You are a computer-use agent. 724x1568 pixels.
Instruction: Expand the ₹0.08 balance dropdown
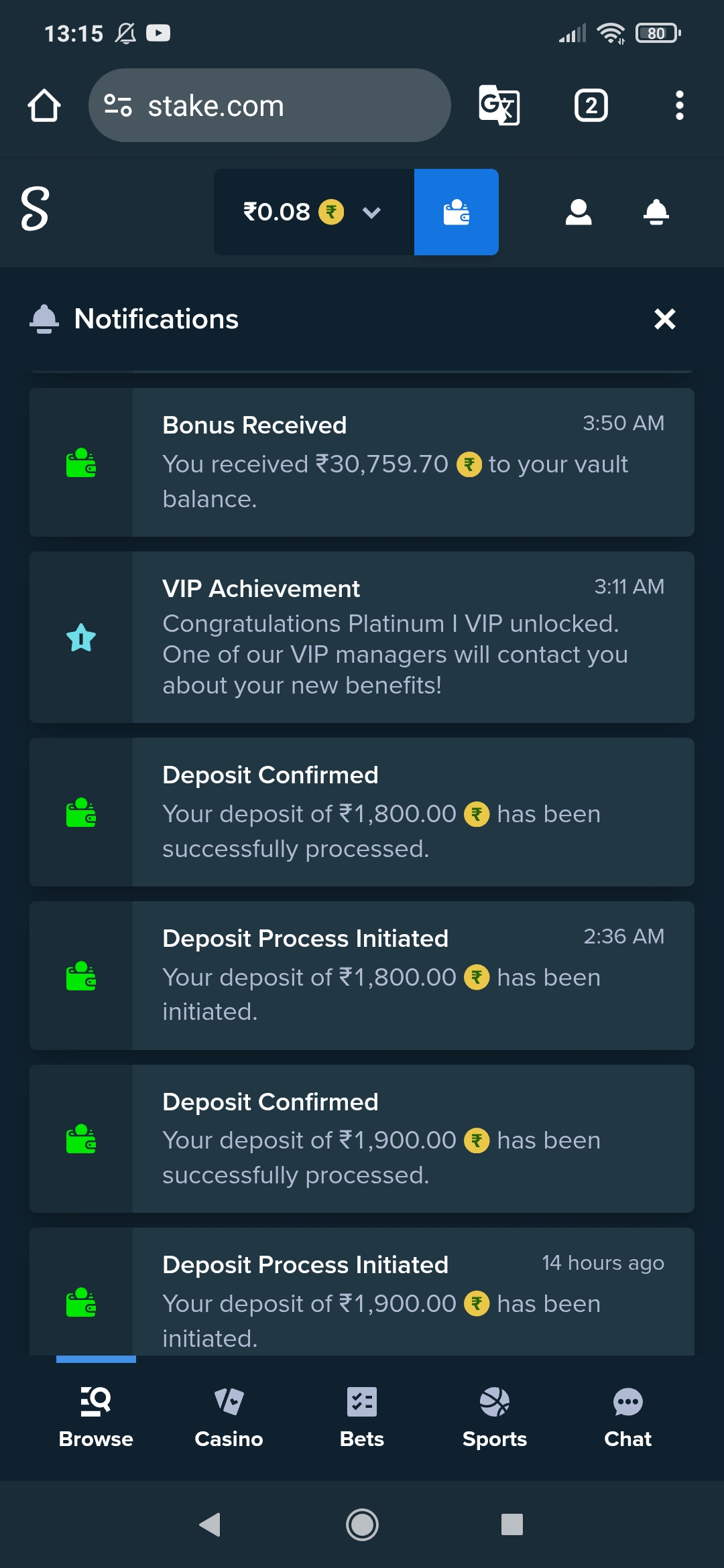314,212
